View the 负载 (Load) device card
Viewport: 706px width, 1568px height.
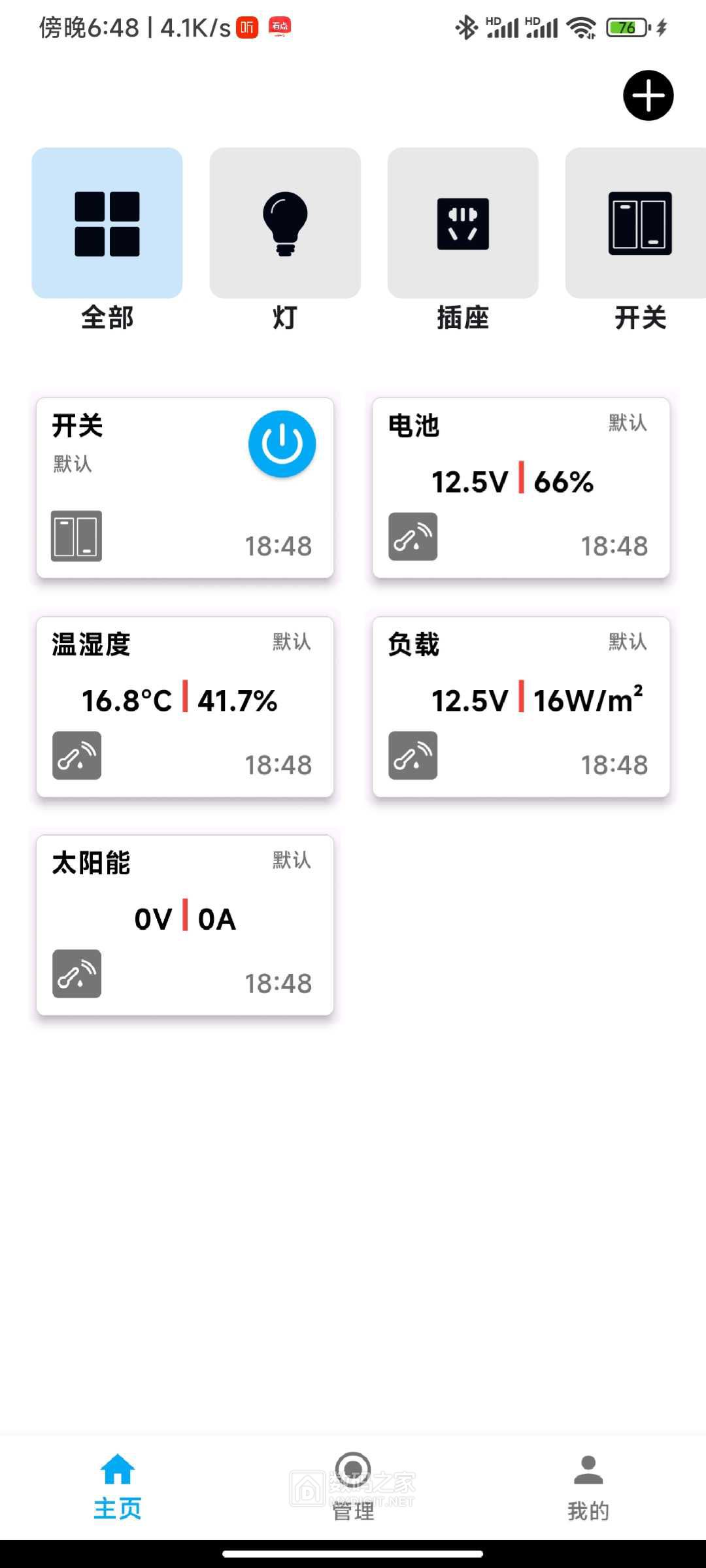(521, 707)
